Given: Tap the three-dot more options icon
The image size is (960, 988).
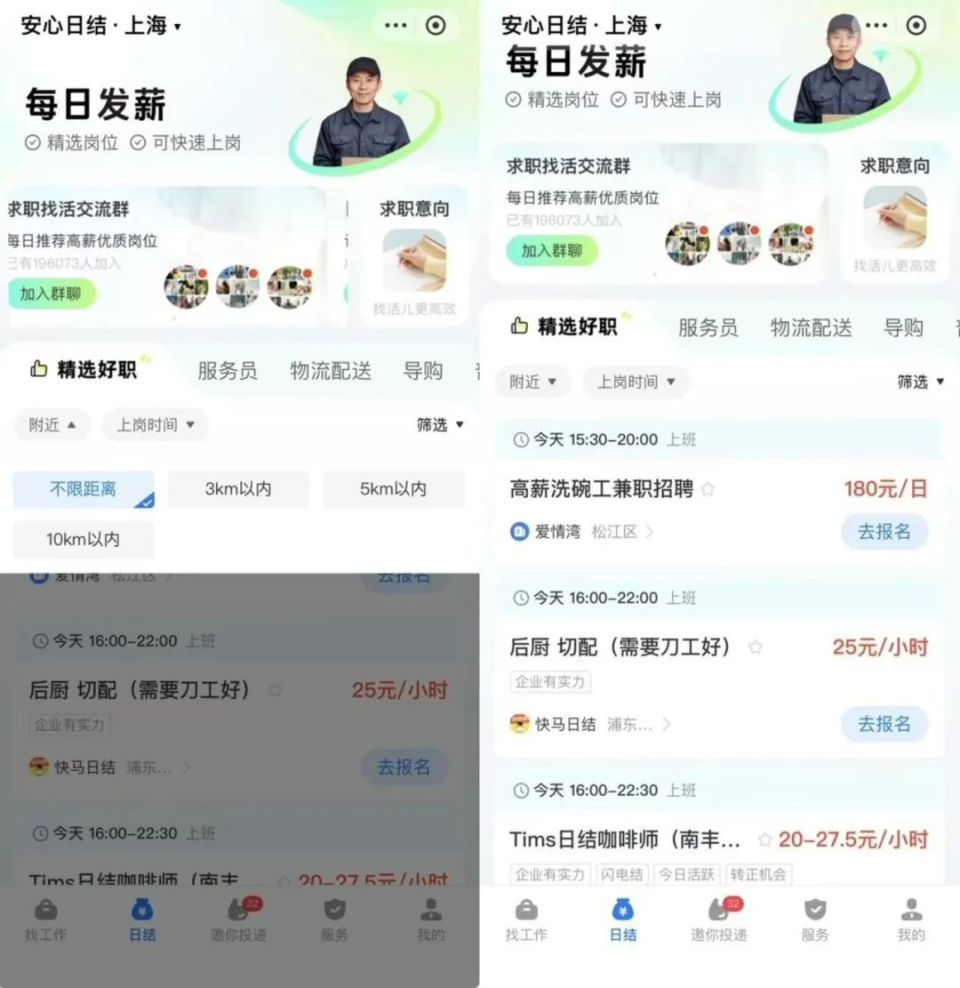Looking at the screenshot, I should point(877,25).
